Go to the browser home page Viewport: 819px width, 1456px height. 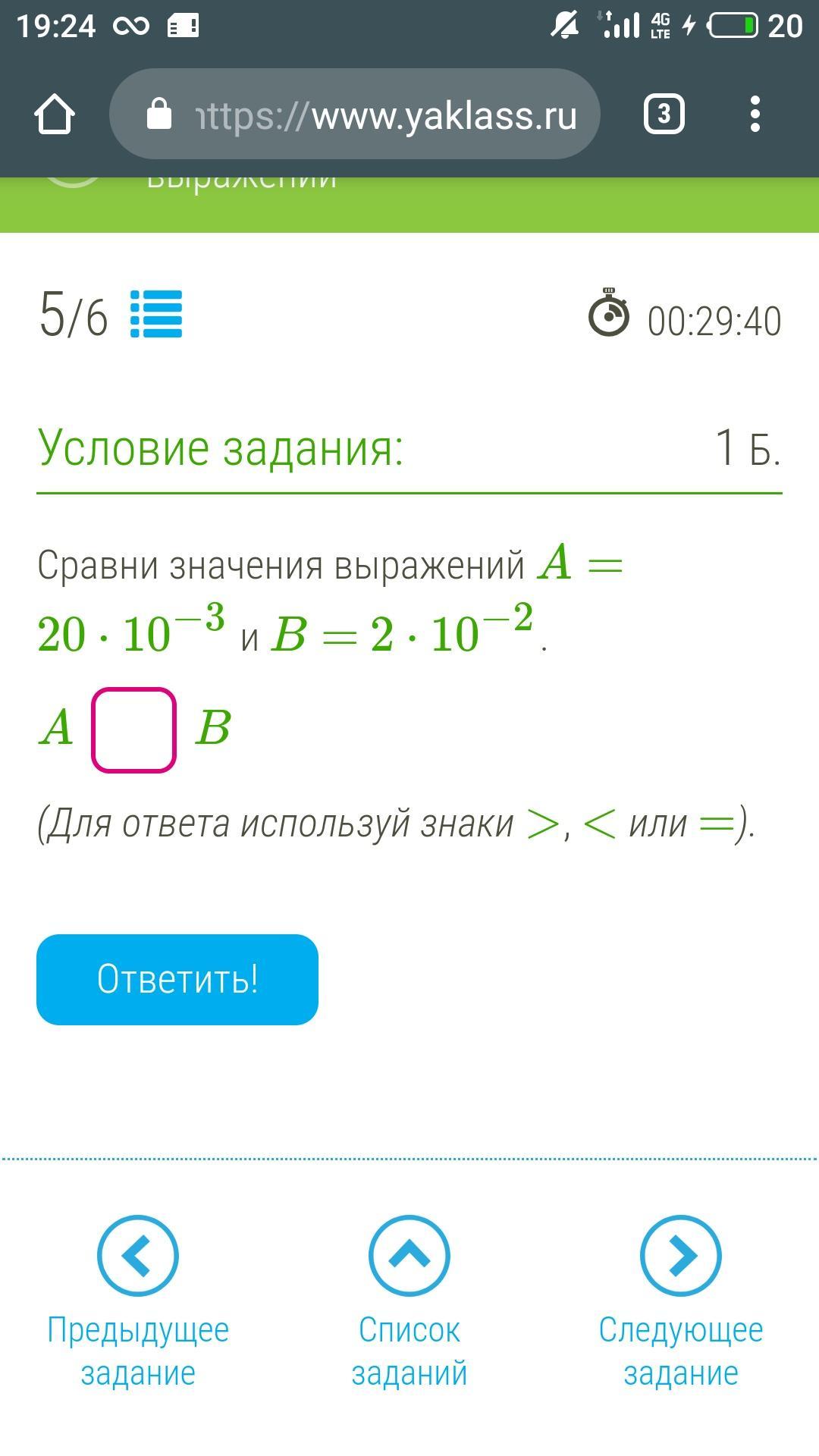(x=55, y=115)
